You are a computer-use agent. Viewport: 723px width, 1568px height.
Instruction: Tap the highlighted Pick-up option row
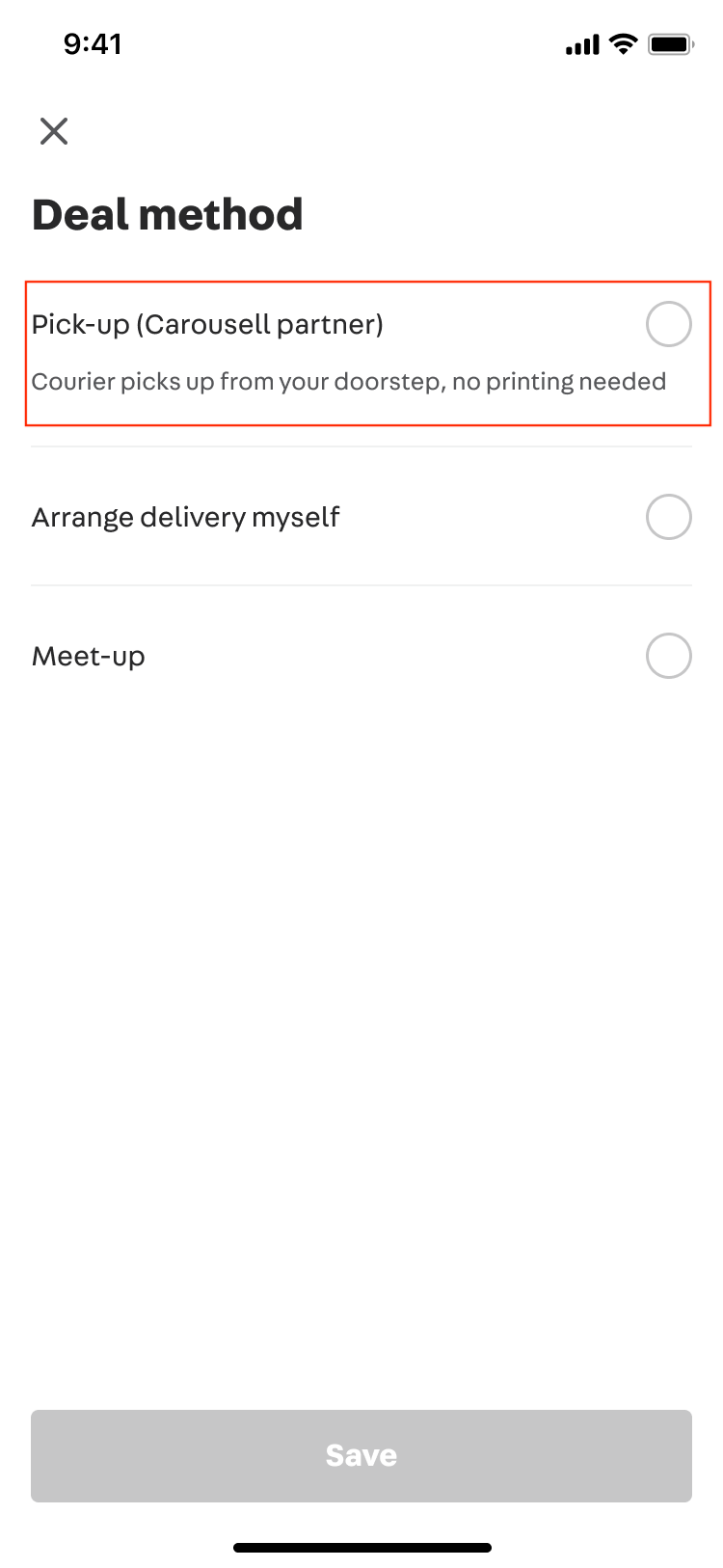[x=361, y=352]
